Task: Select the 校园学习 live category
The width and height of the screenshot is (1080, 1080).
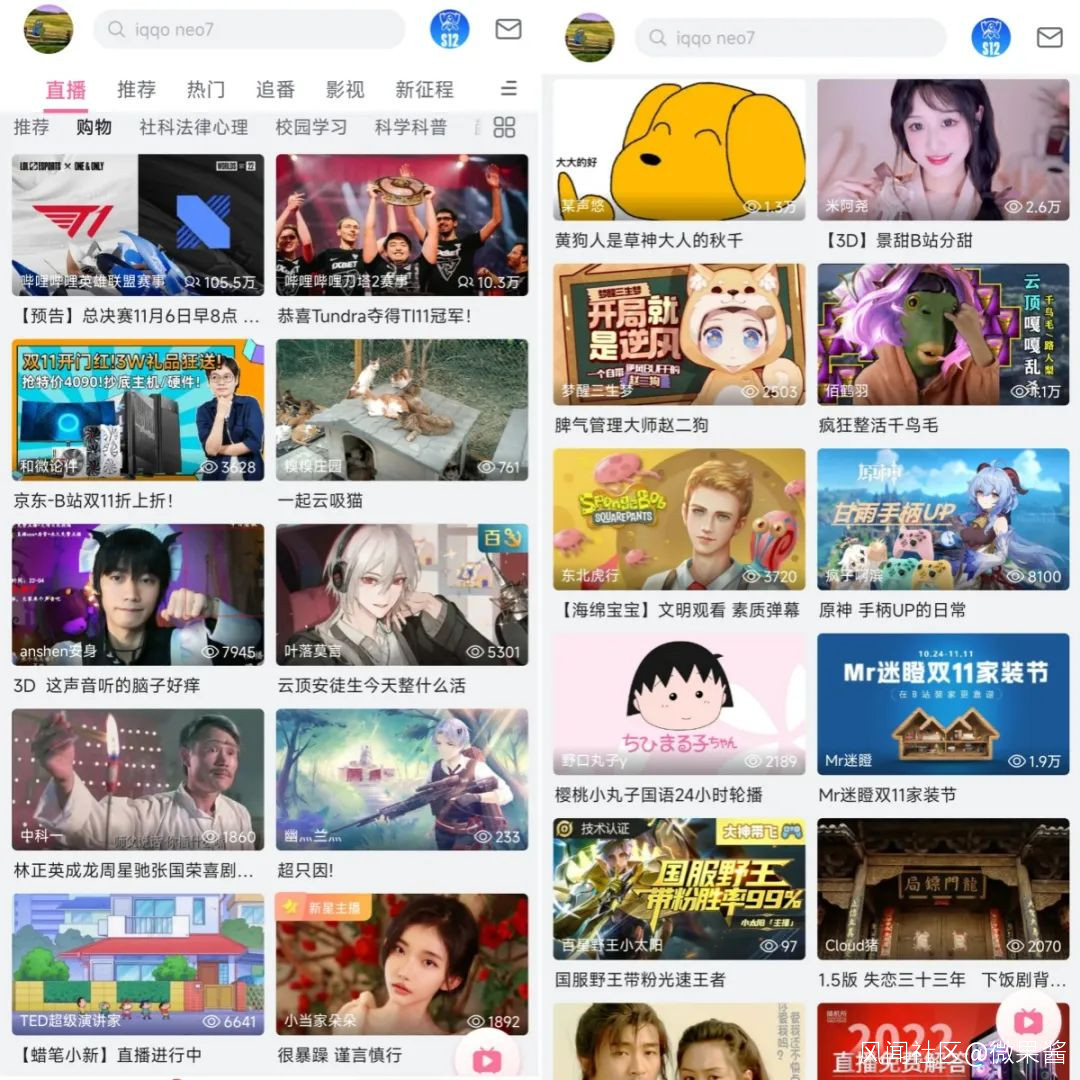Action: (311, 127)
